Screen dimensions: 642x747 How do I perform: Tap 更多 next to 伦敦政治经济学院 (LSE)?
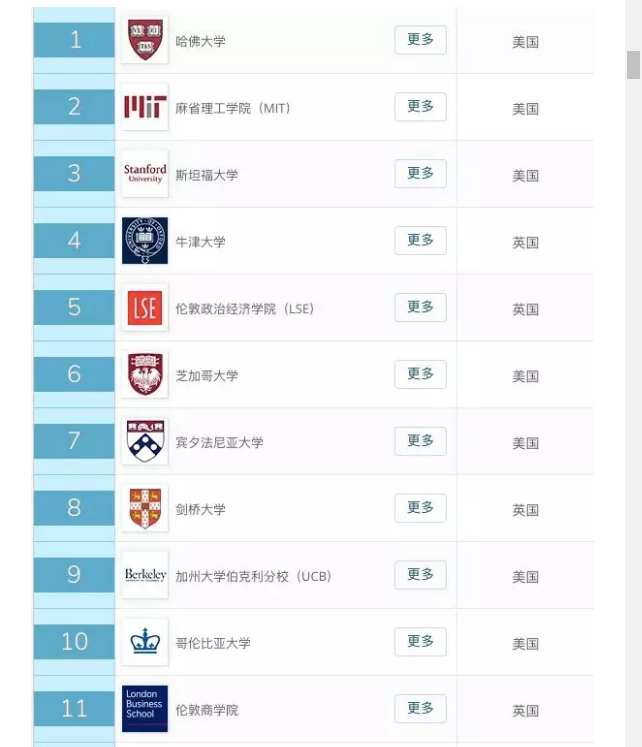(x=420, y=308)
